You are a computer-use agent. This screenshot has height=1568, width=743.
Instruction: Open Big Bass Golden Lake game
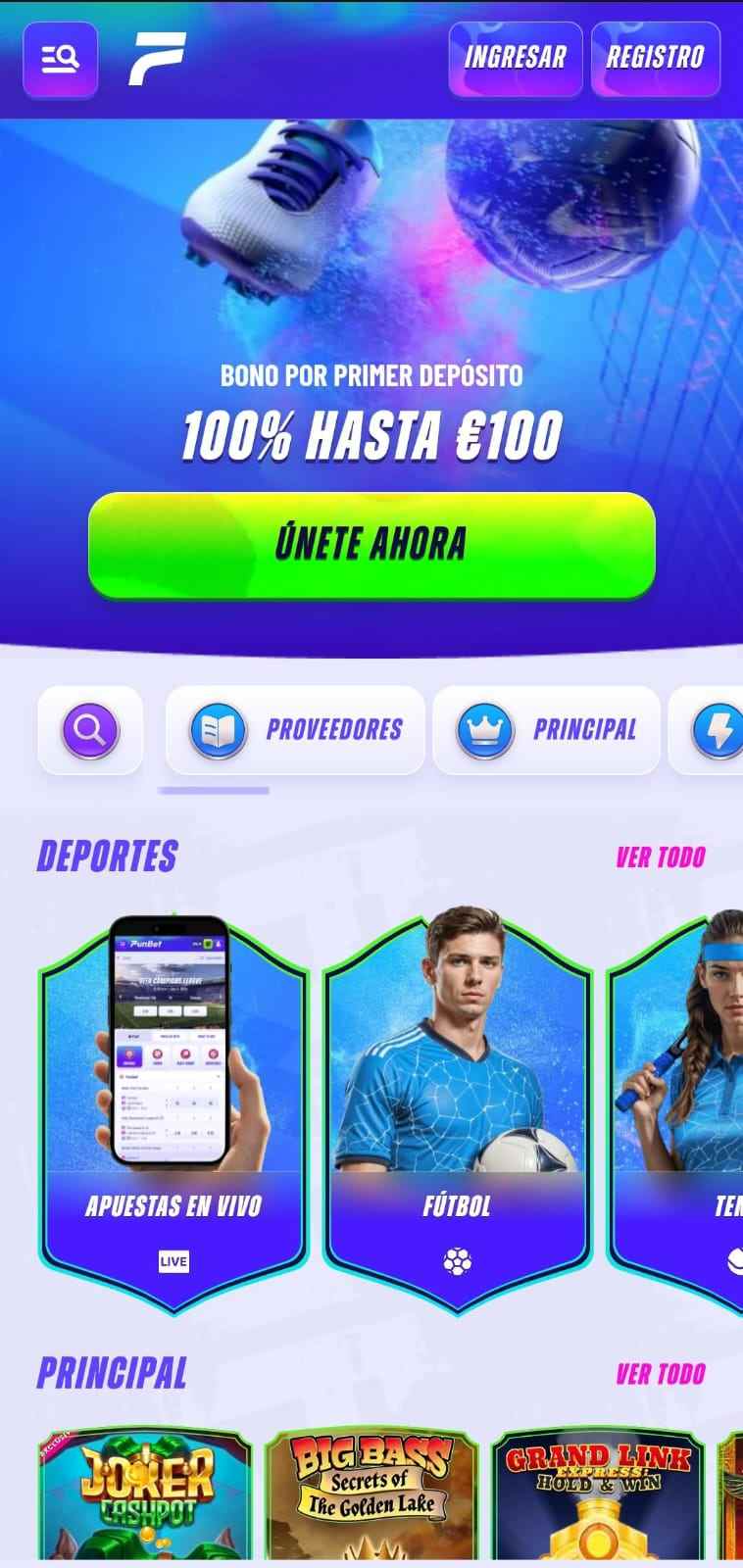tap(371, 1494)
